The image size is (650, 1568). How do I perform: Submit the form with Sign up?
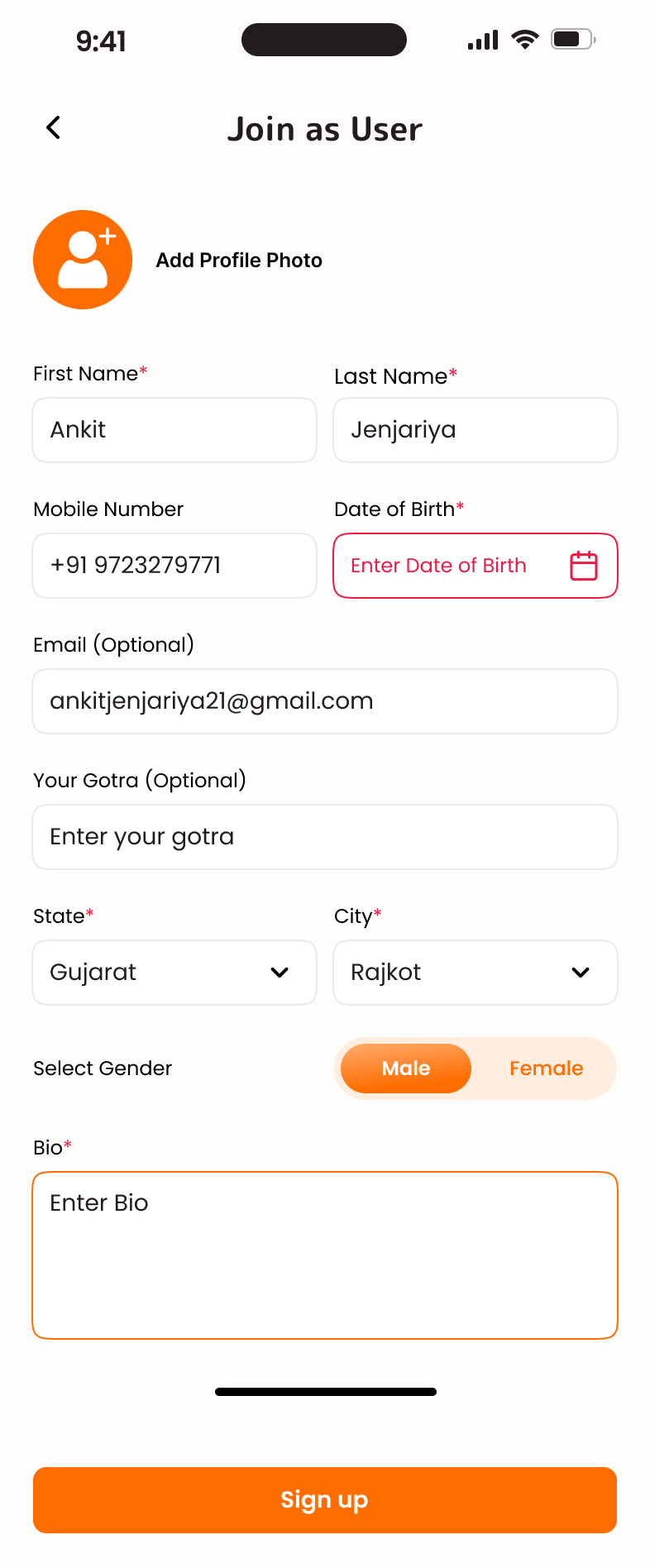point(325,1500)
